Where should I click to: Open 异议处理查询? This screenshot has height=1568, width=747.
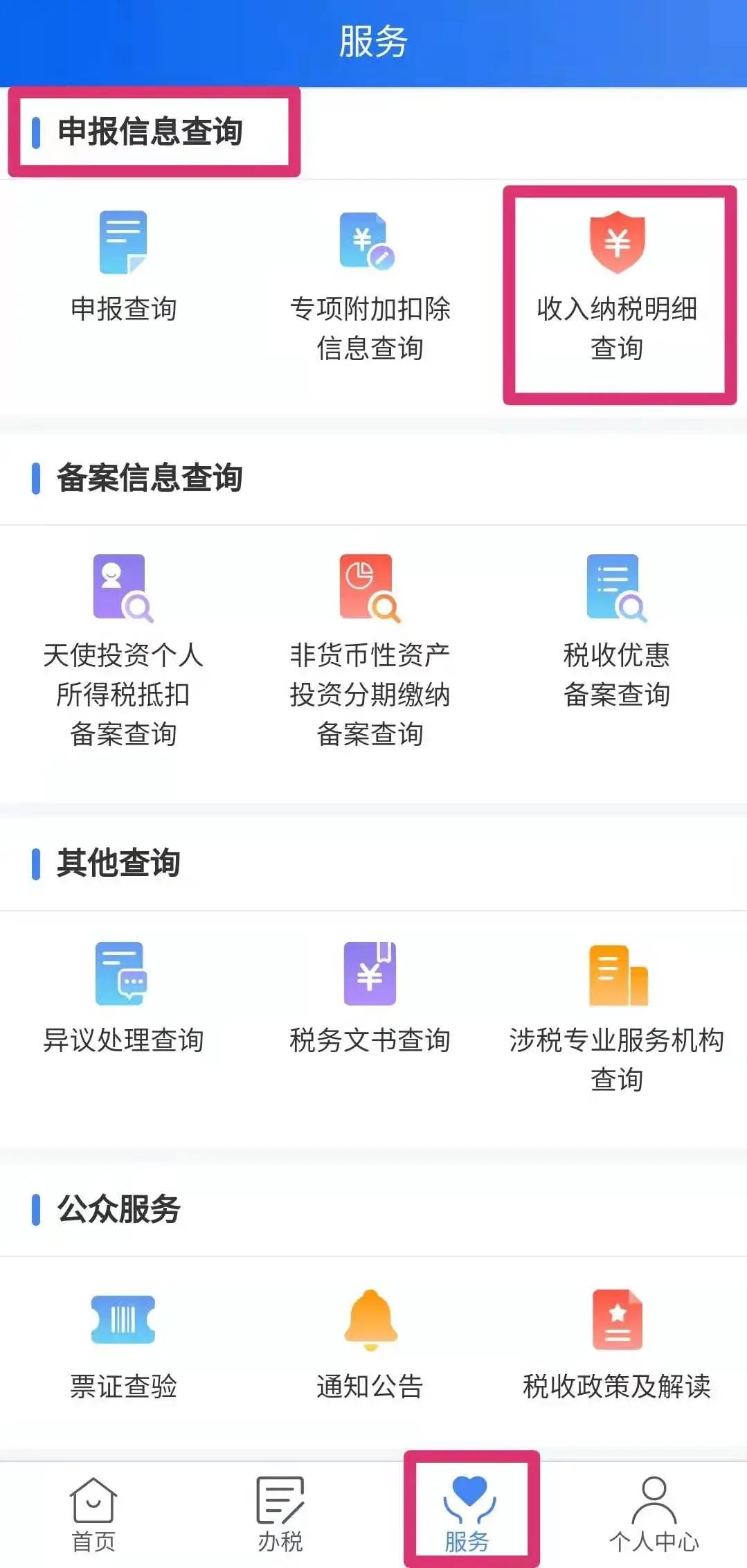[123, 998]
